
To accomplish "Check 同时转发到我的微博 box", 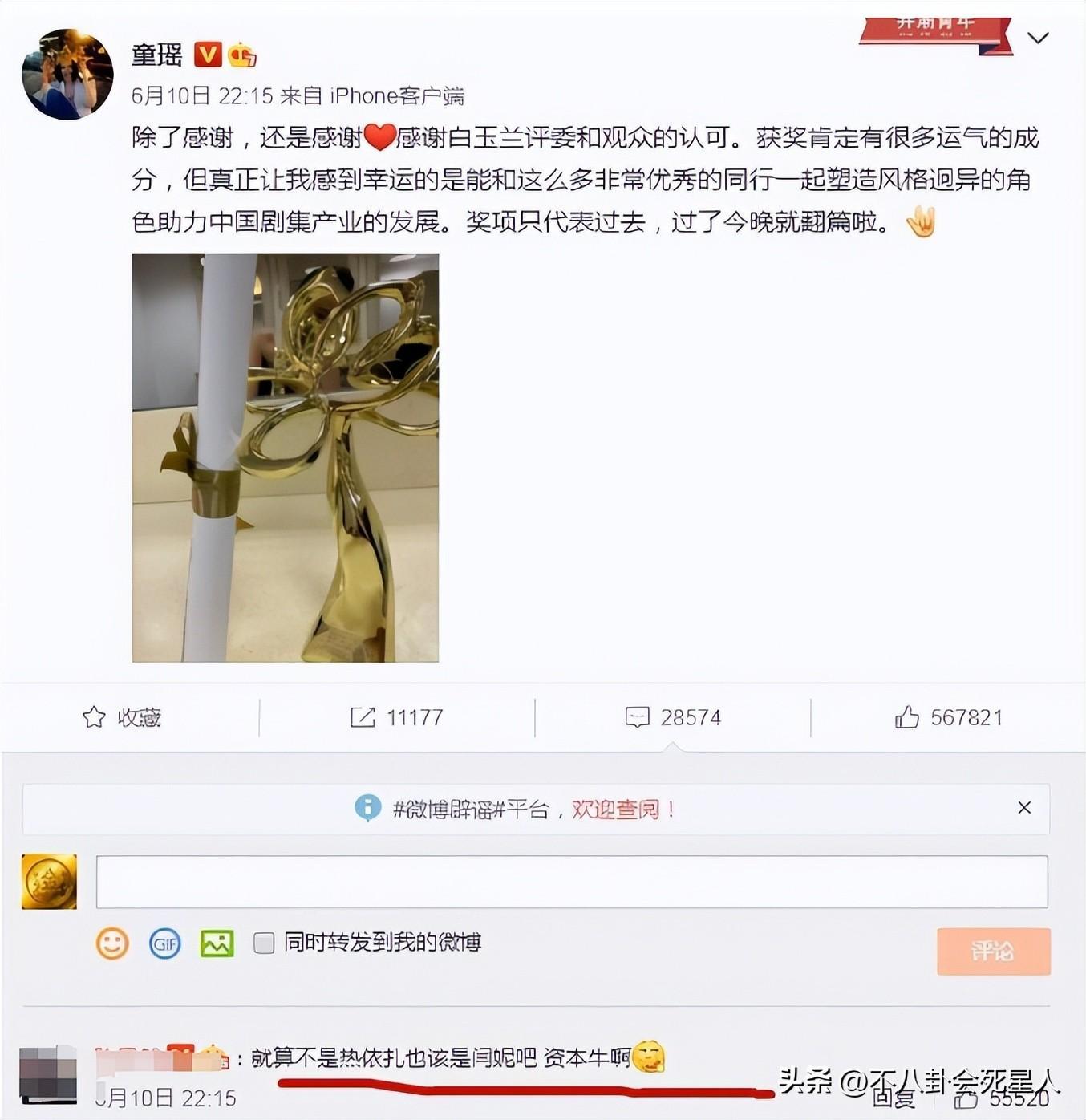I will coord(264,943).
